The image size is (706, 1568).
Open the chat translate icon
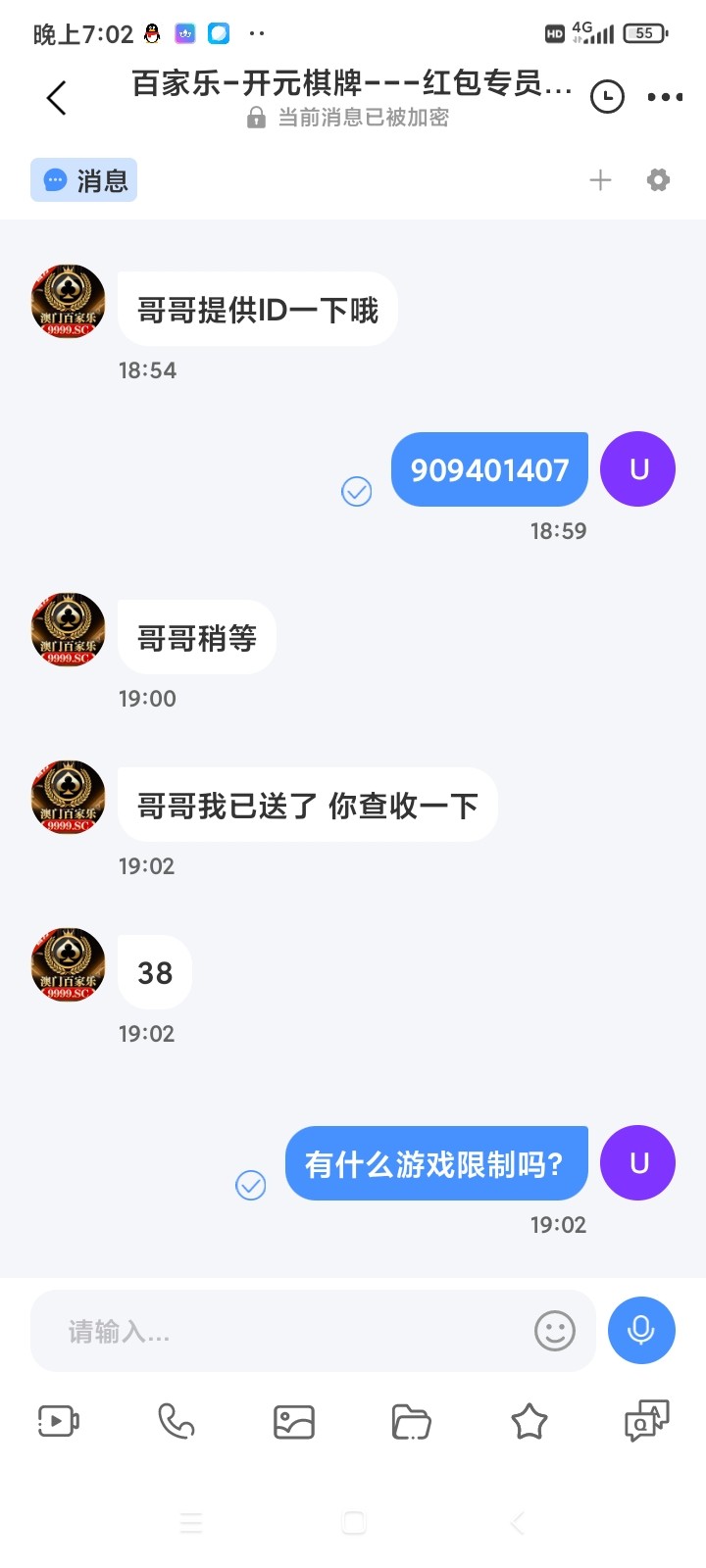click(x=646, y=1421)
